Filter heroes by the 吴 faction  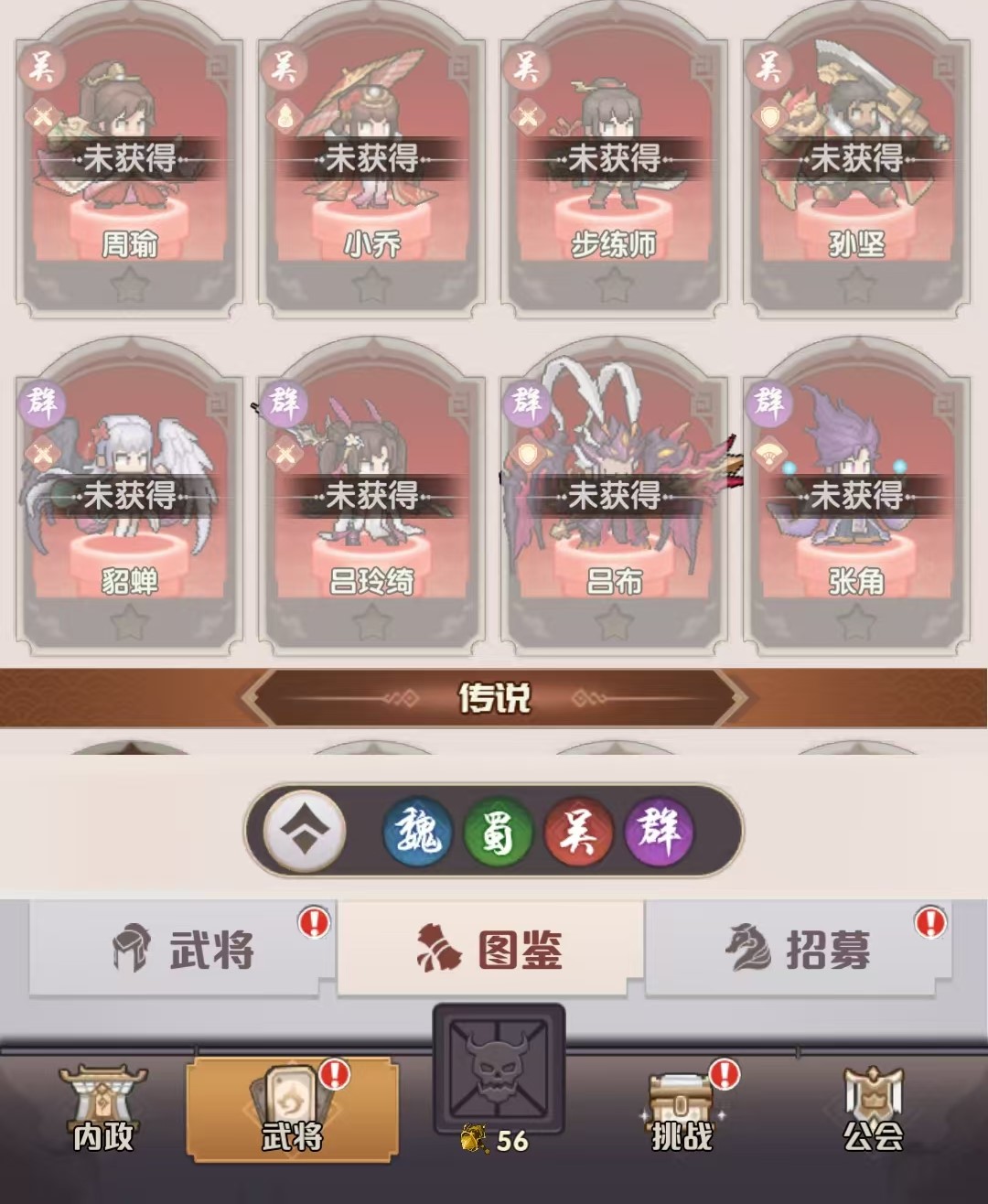(578, 831)
